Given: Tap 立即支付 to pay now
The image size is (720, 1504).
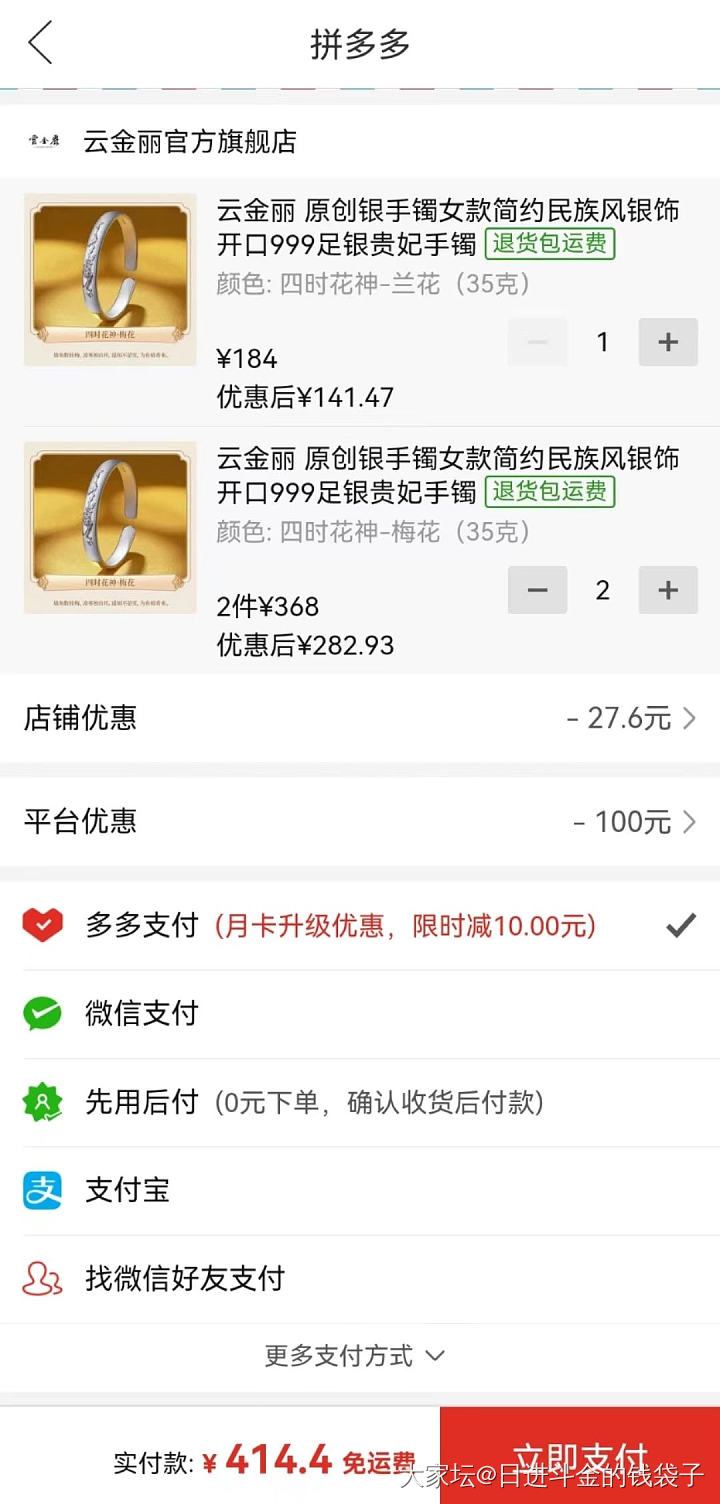Looking at the screenshot, I should pos(580,1456).
